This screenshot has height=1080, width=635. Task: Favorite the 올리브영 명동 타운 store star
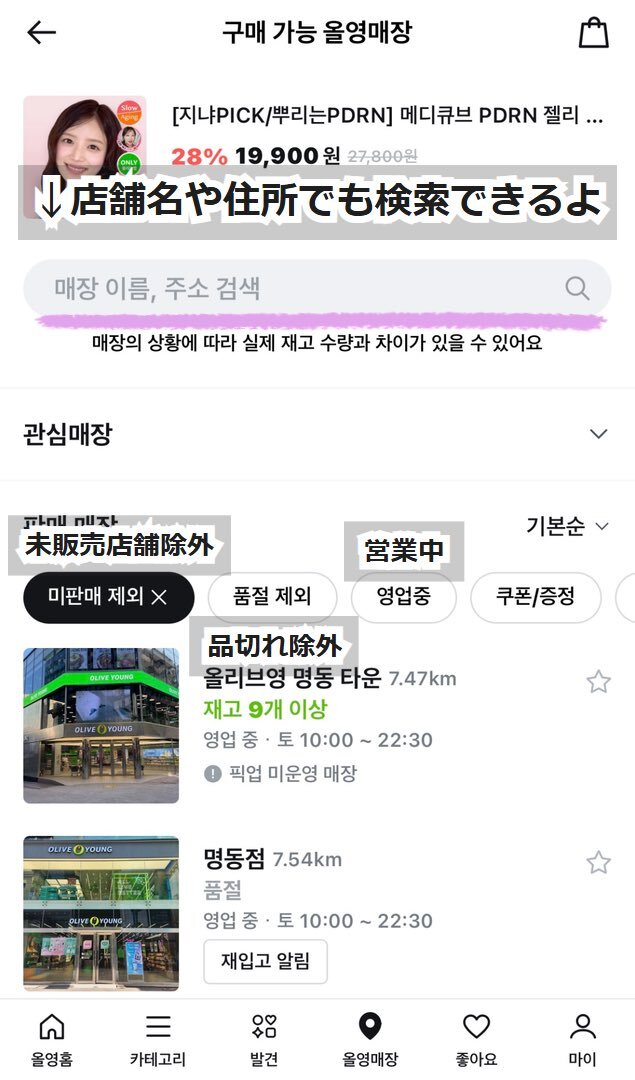598,682
